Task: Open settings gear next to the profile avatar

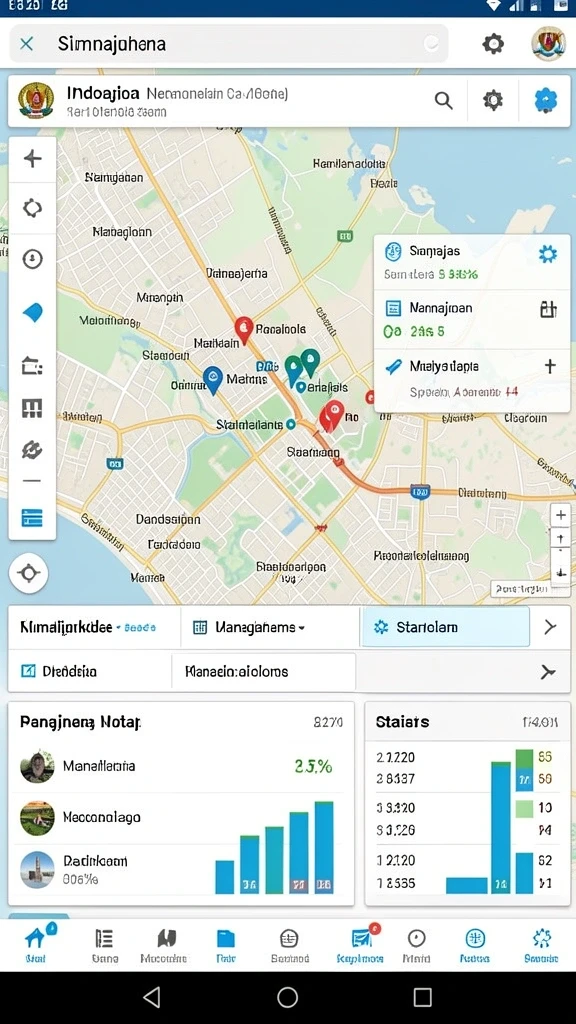Action: click(493, 44)
